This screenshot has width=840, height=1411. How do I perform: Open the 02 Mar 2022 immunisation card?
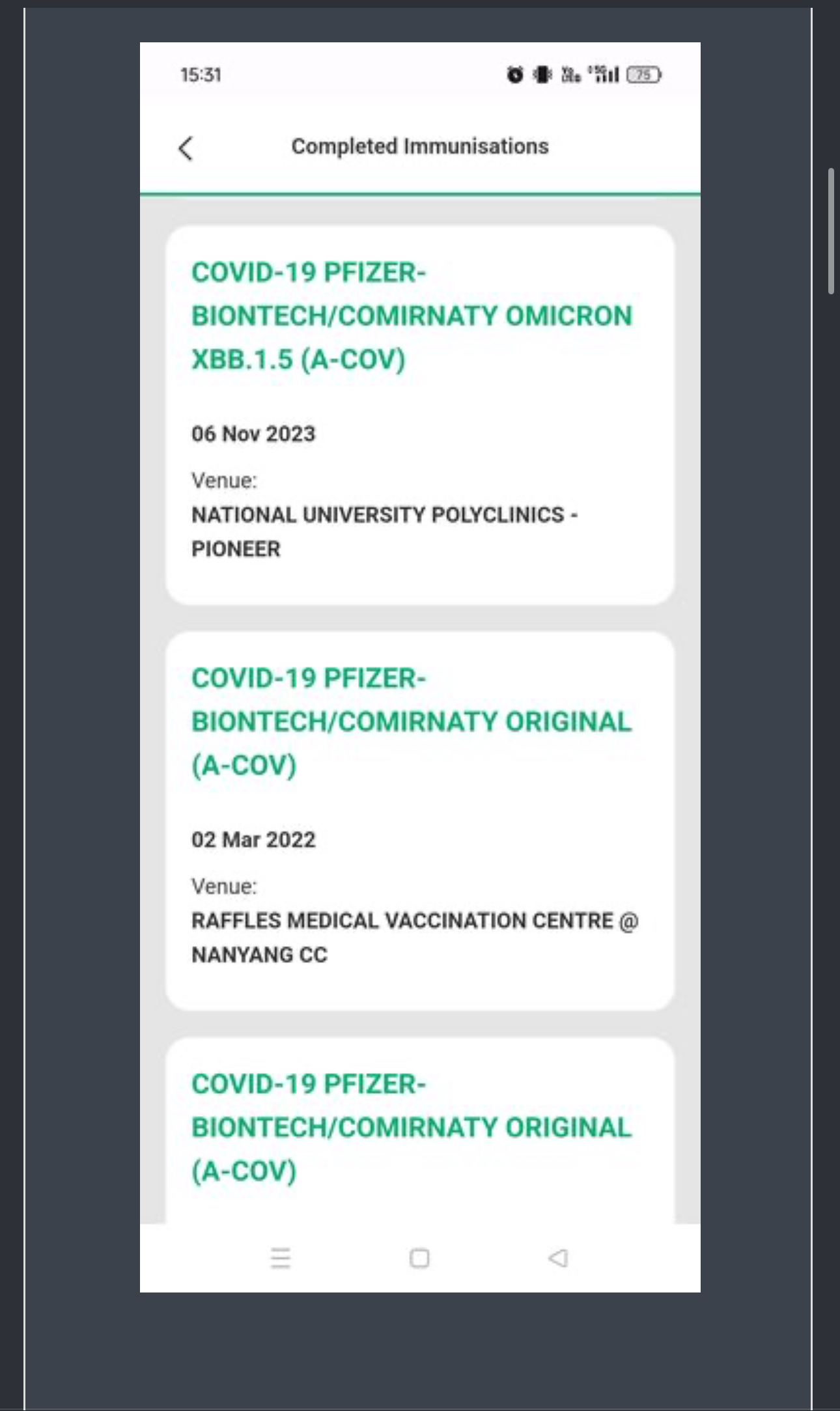point(420,820)
